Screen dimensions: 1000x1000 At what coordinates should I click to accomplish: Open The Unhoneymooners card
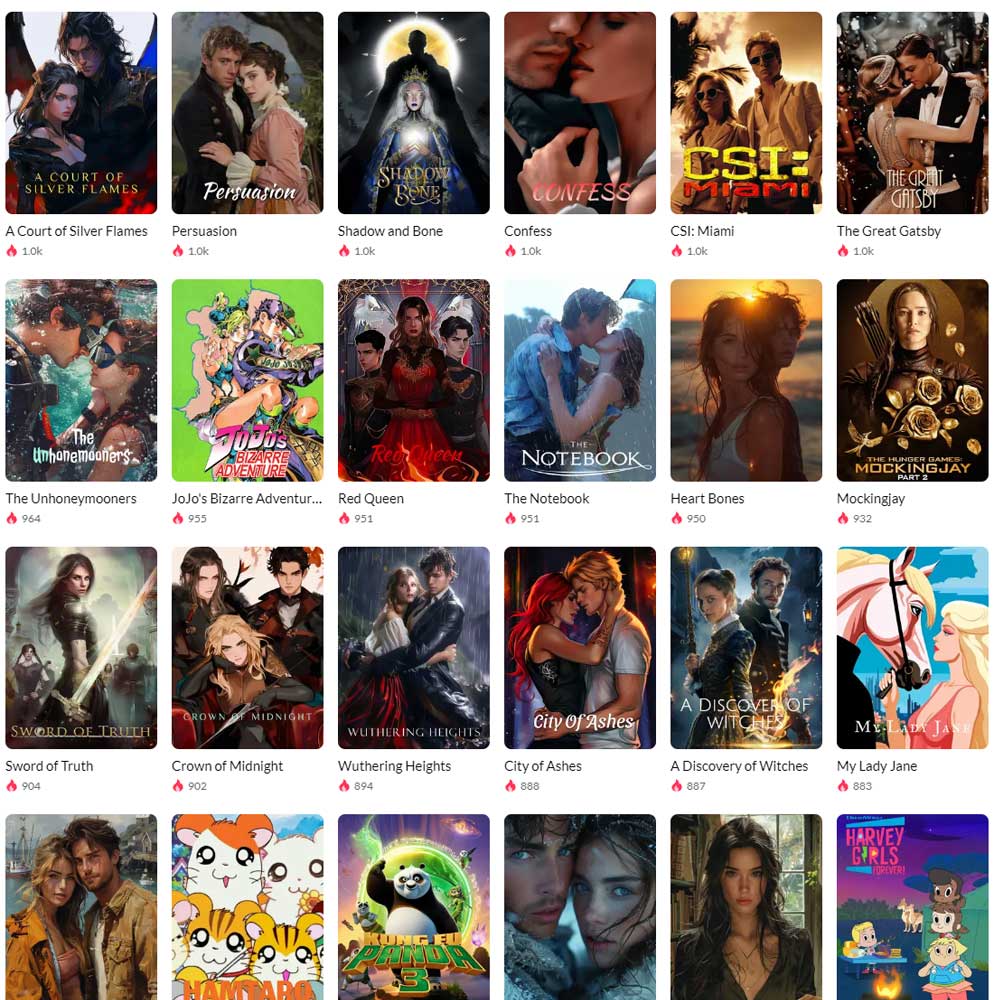click(x=81, y=380)
